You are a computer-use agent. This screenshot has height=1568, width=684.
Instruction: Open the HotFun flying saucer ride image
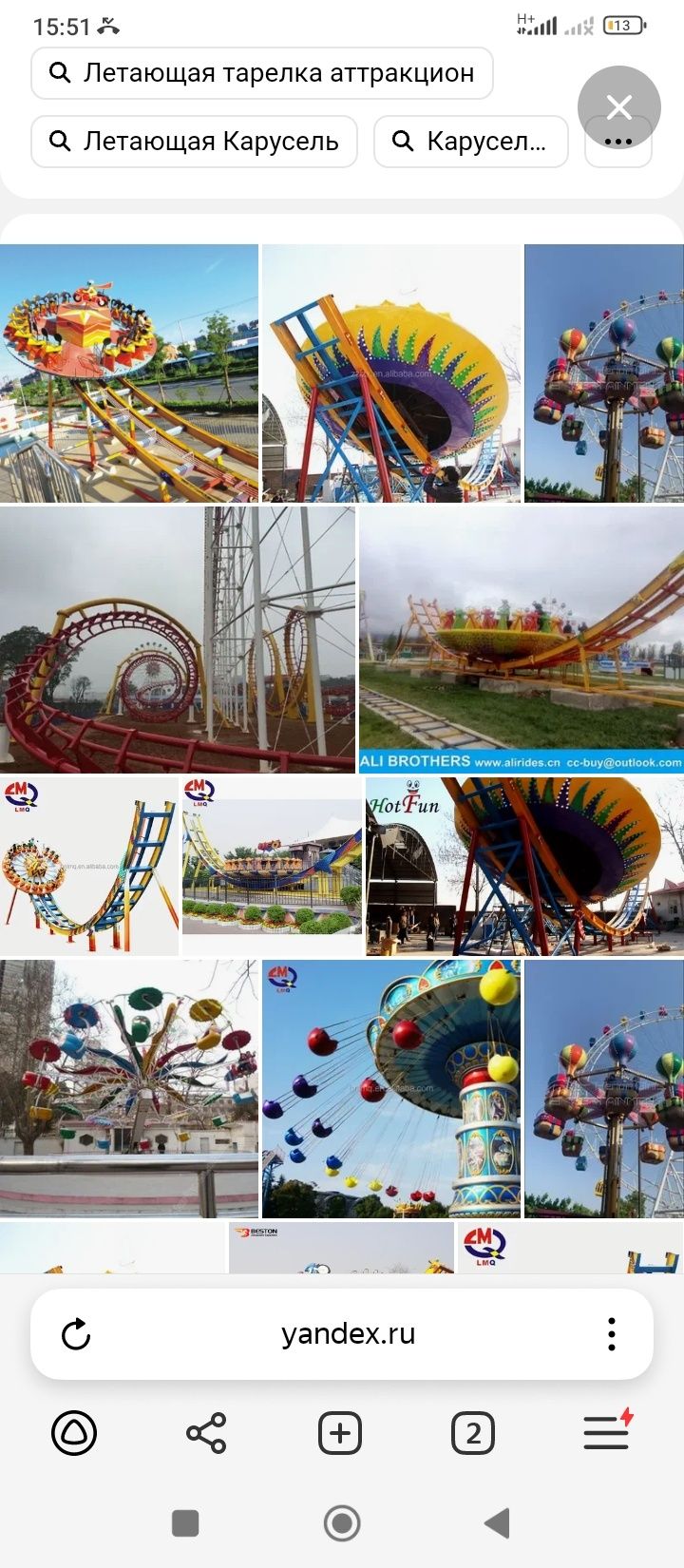click(524, 867)
